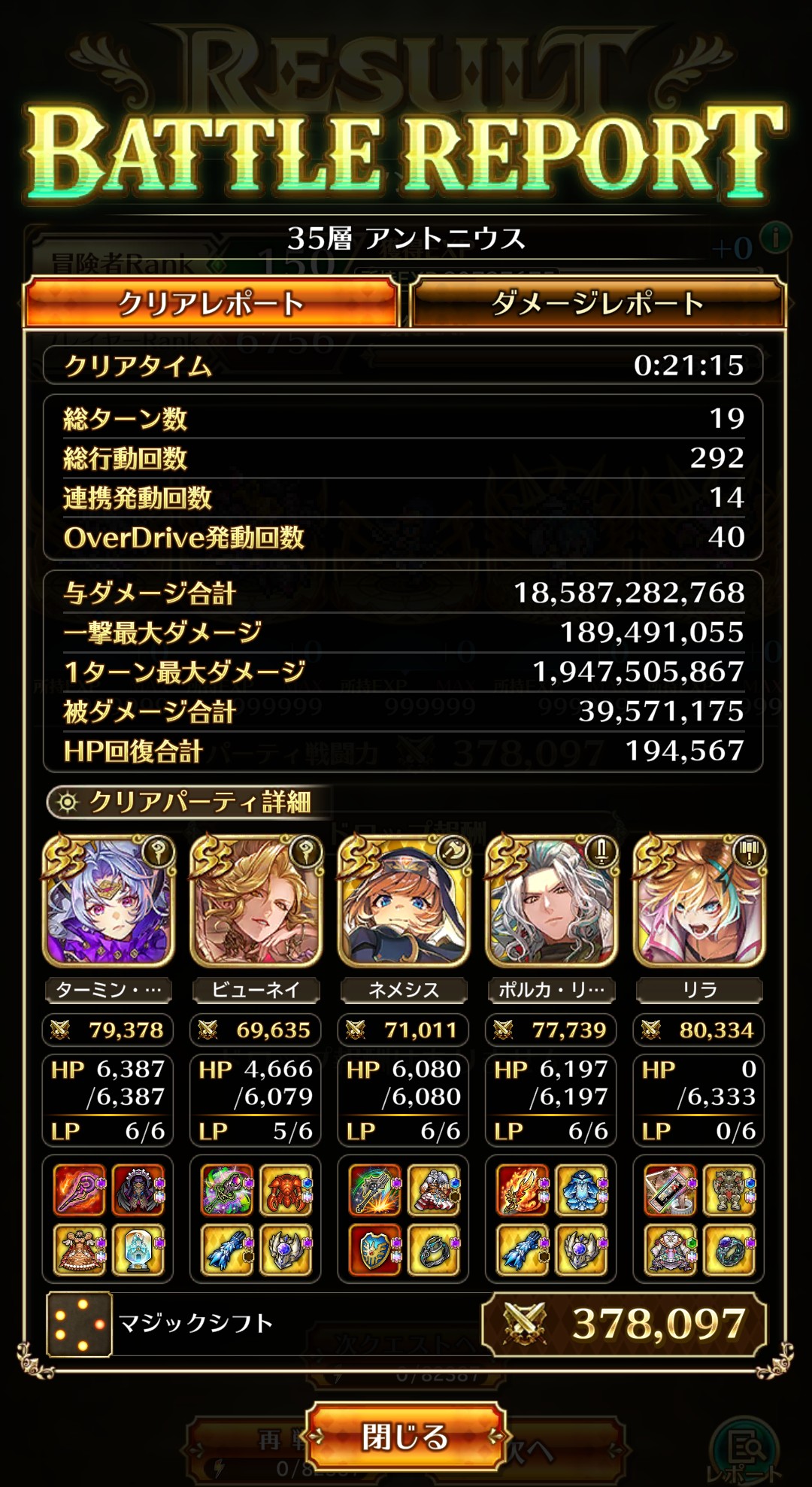Open ビューネイ character portrait
This screenshot has height=1487, width=812.
(x=256, y=901)
